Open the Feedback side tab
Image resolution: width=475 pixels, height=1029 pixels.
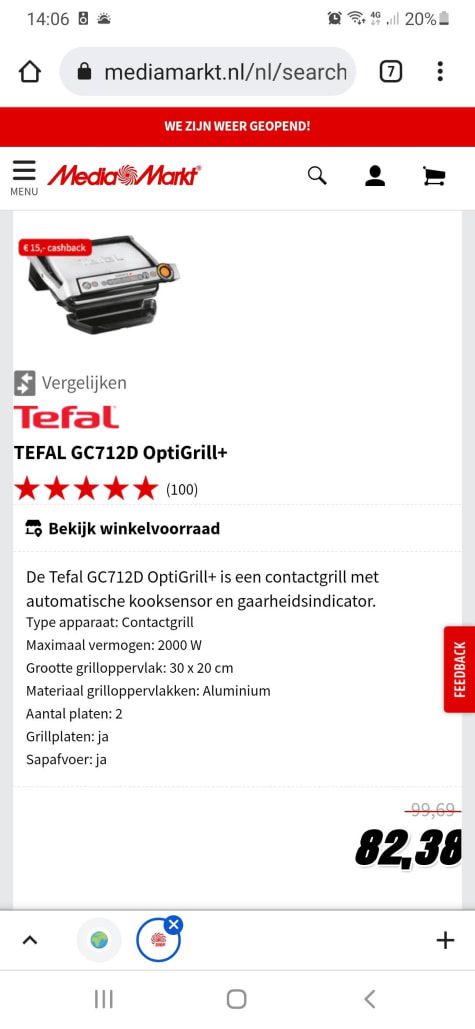coord(459,669)
